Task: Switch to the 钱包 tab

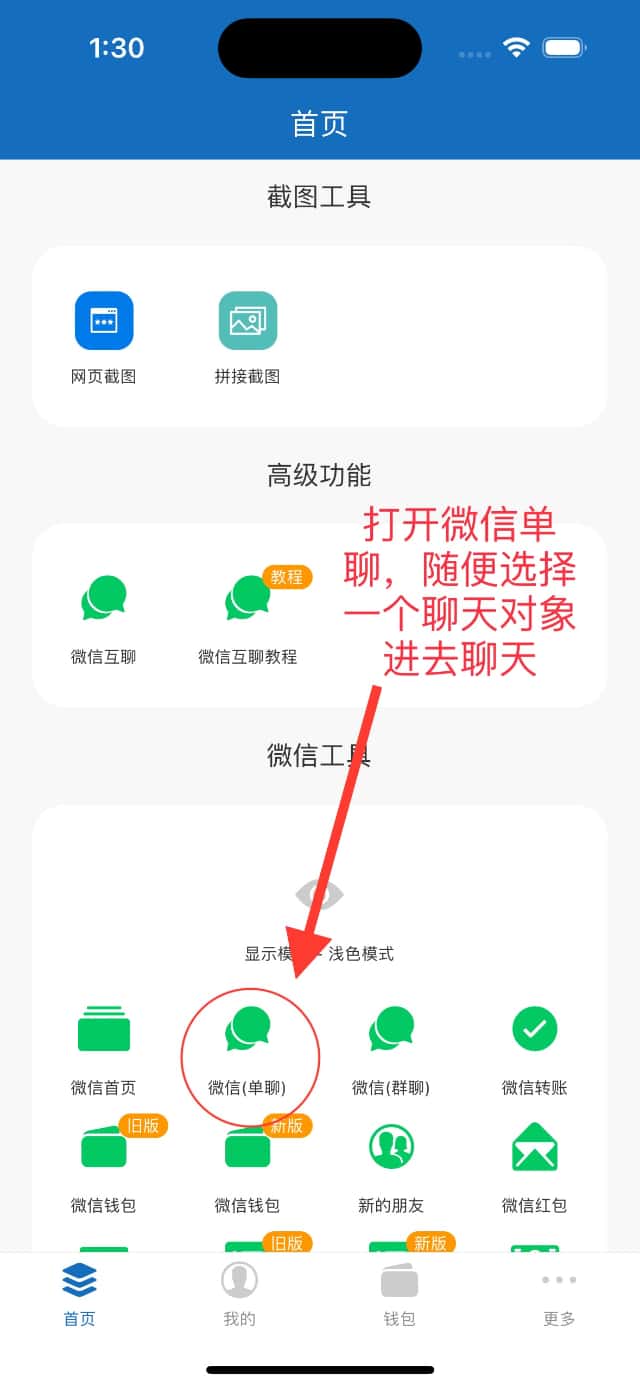Action: [x=399, y=1294]
